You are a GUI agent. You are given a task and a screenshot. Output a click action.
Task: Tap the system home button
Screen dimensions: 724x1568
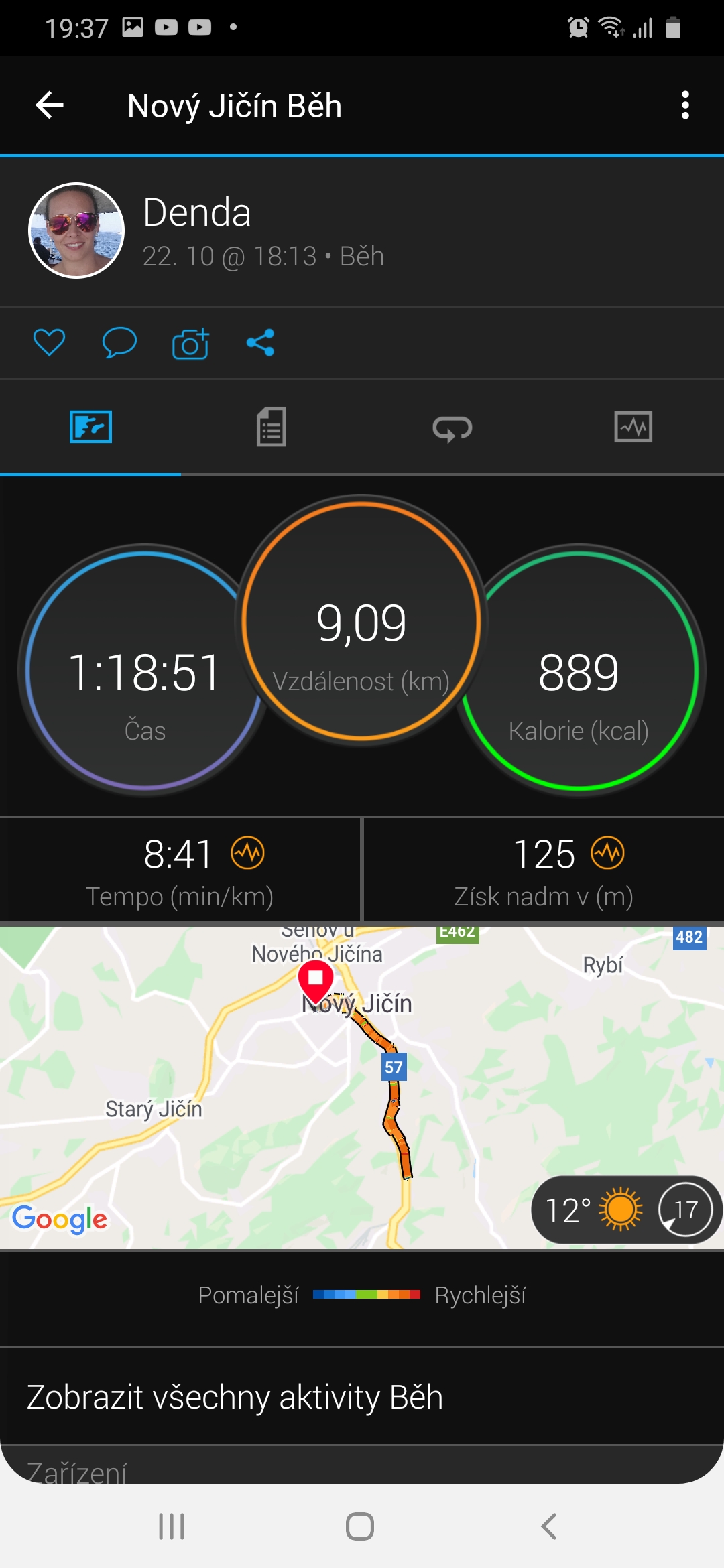click(x=360, y=1526)
